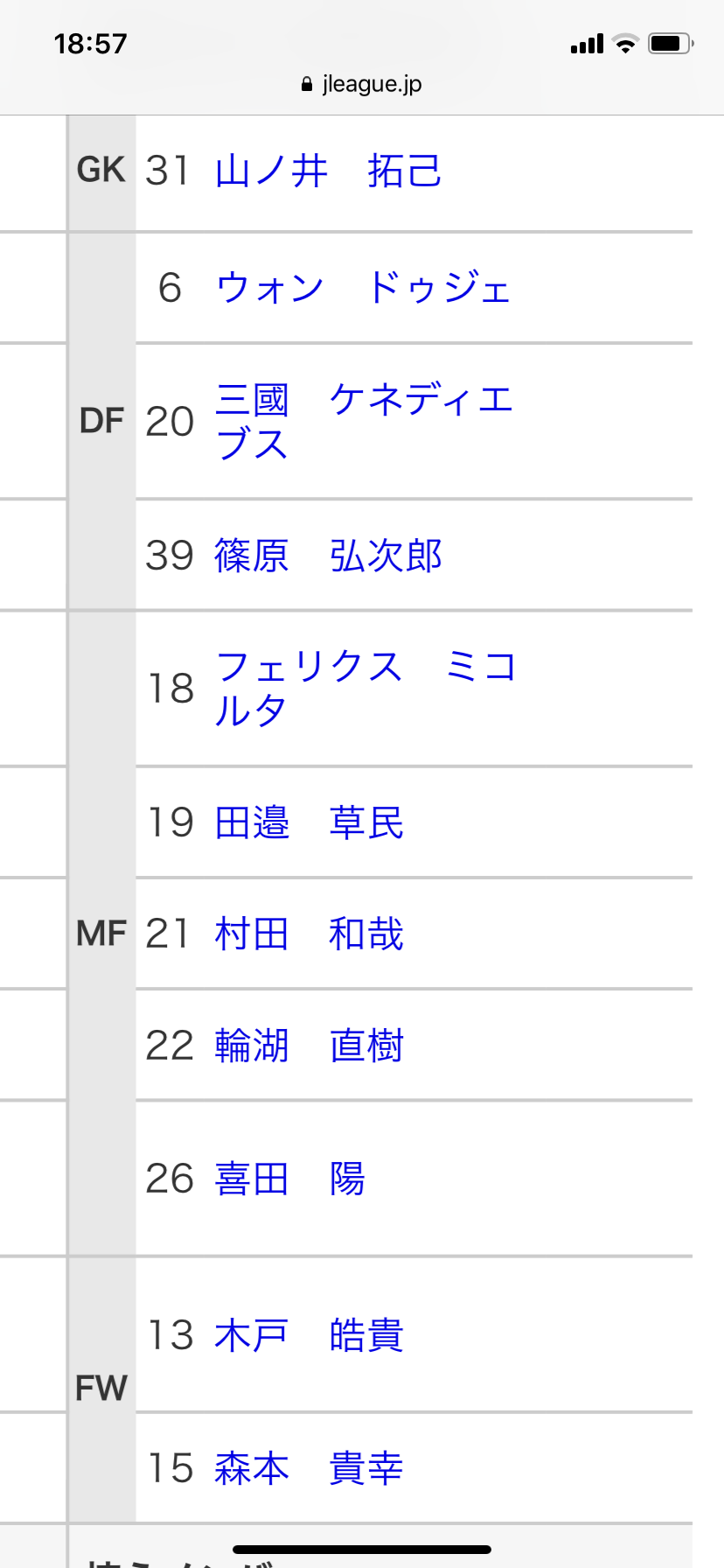Select player 篠原 弘次郎
This screenshot has height=1568, width=724.
(x=328, y=556)
